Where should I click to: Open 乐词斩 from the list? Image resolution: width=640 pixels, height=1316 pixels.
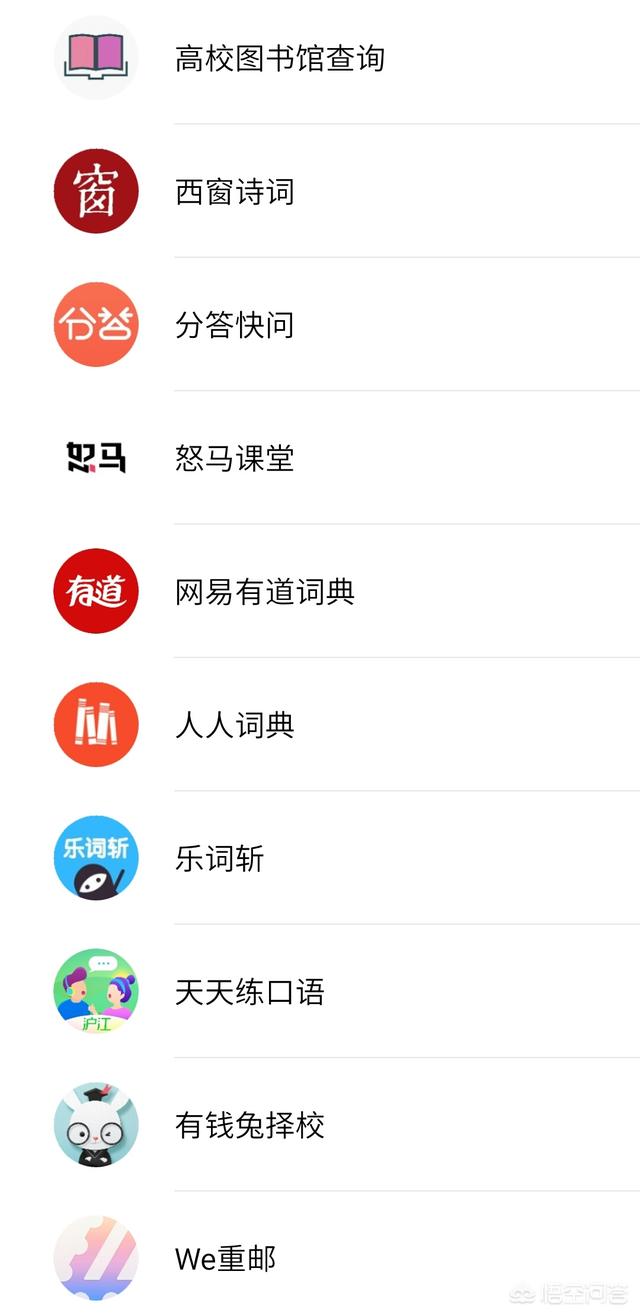(320, 858)
